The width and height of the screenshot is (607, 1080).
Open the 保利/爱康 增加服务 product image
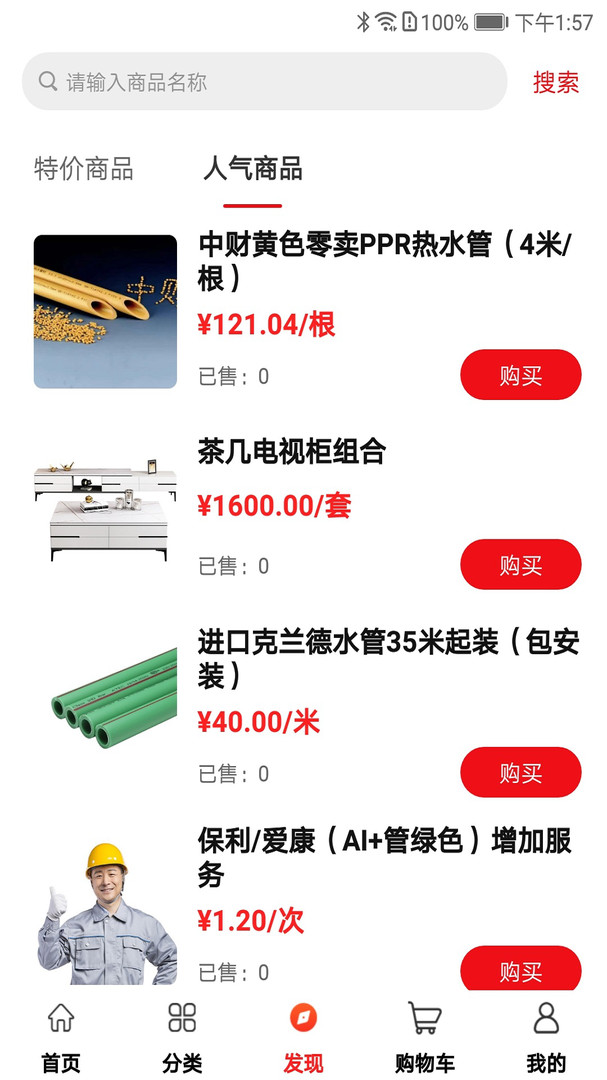(x=105, y=912)
